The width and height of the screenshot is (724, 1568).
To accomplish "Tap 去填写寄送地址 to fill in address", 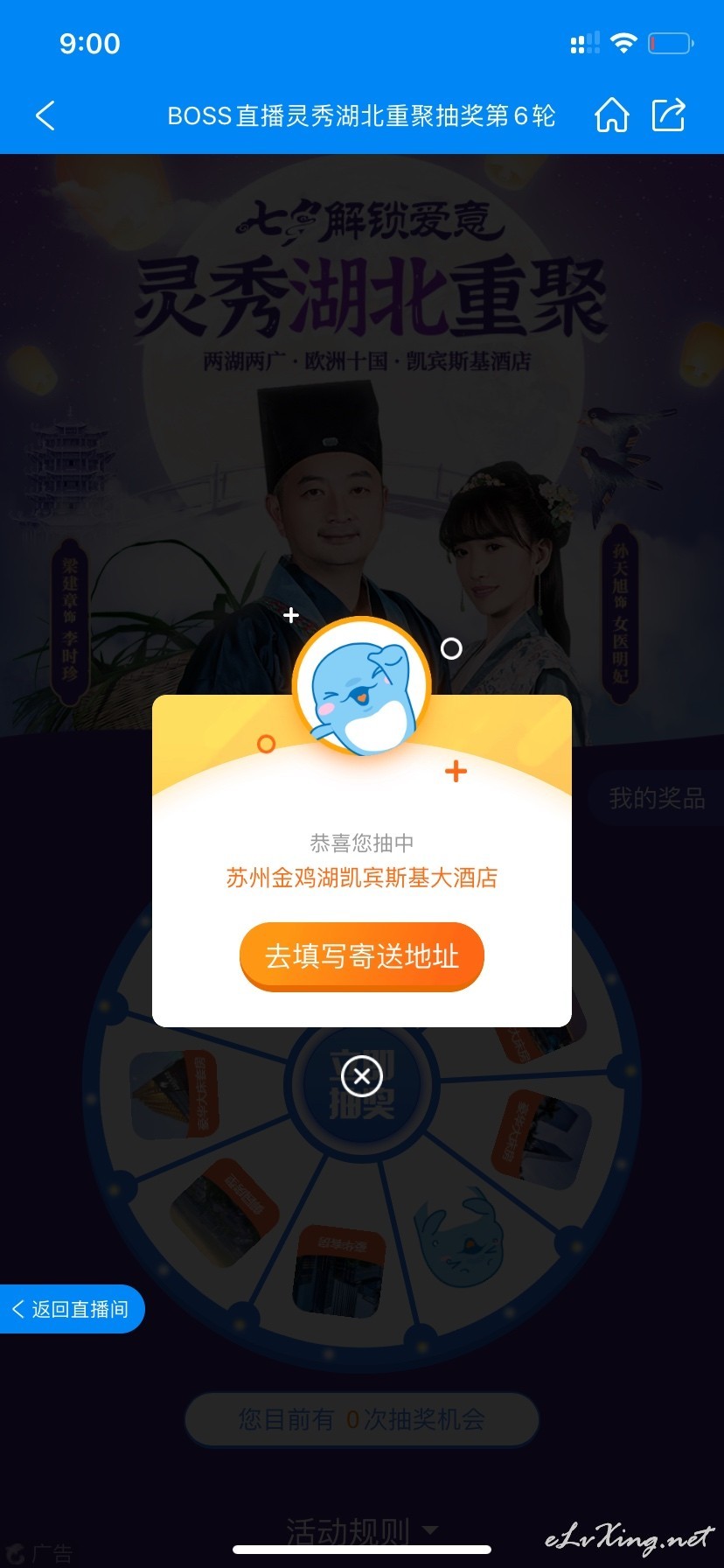I will click(362, 956).
